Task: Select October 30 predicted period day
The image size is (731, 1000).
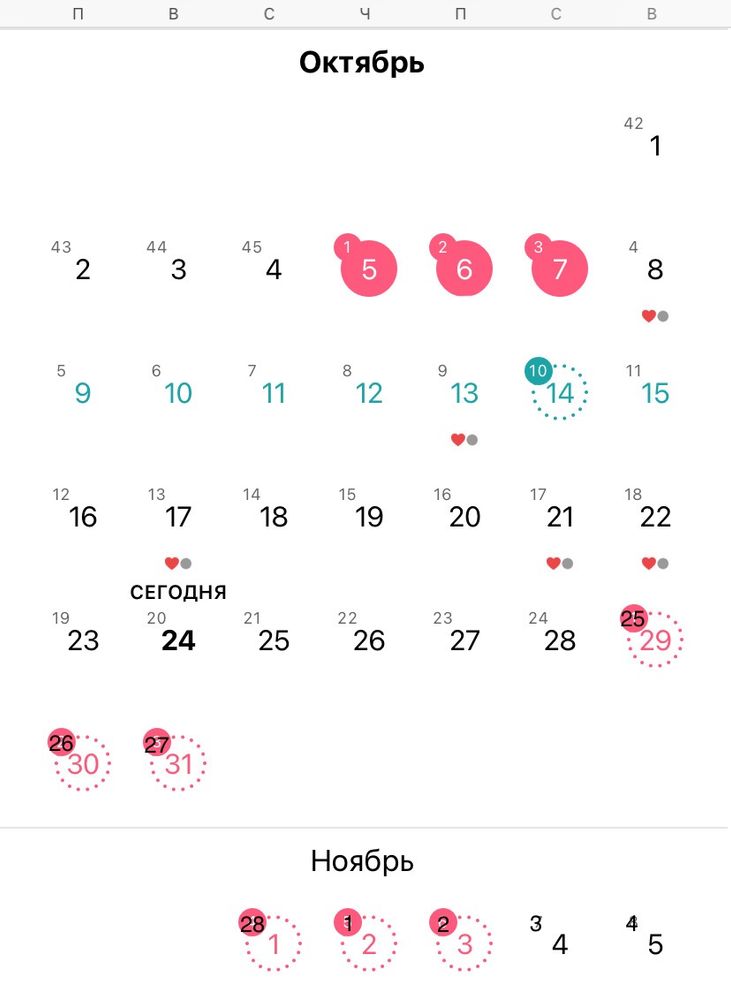Action: (83, 765)
